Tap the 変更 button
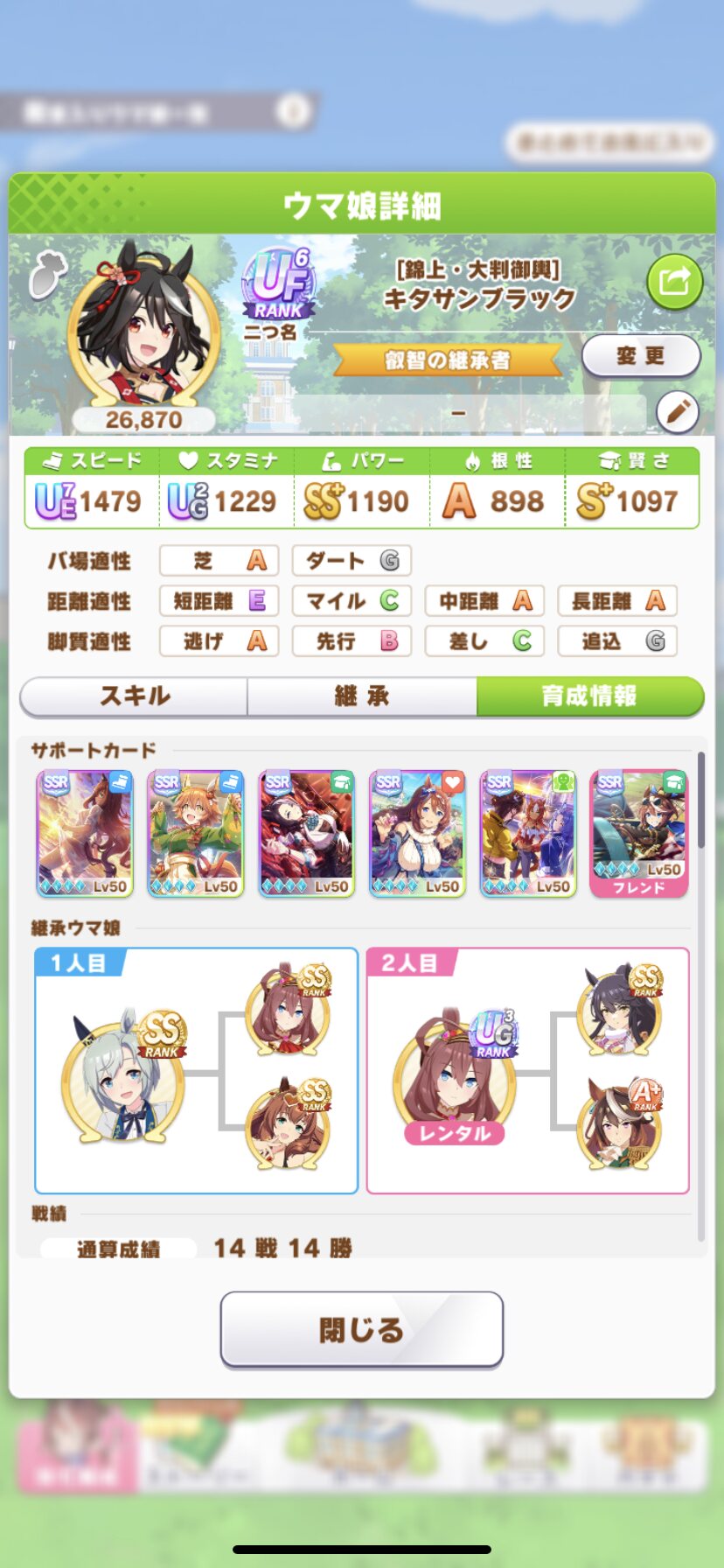The height and width of the screenshot is (1568, 724). (641, 356)
